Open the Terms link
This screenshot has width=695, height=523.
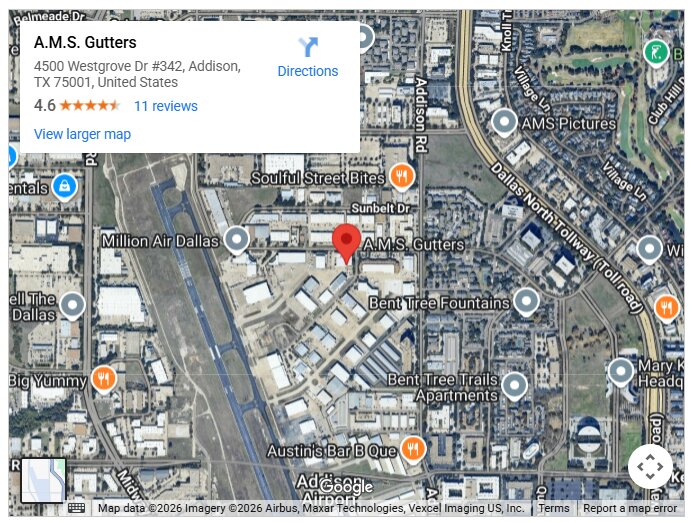click(x=553, y=508)
